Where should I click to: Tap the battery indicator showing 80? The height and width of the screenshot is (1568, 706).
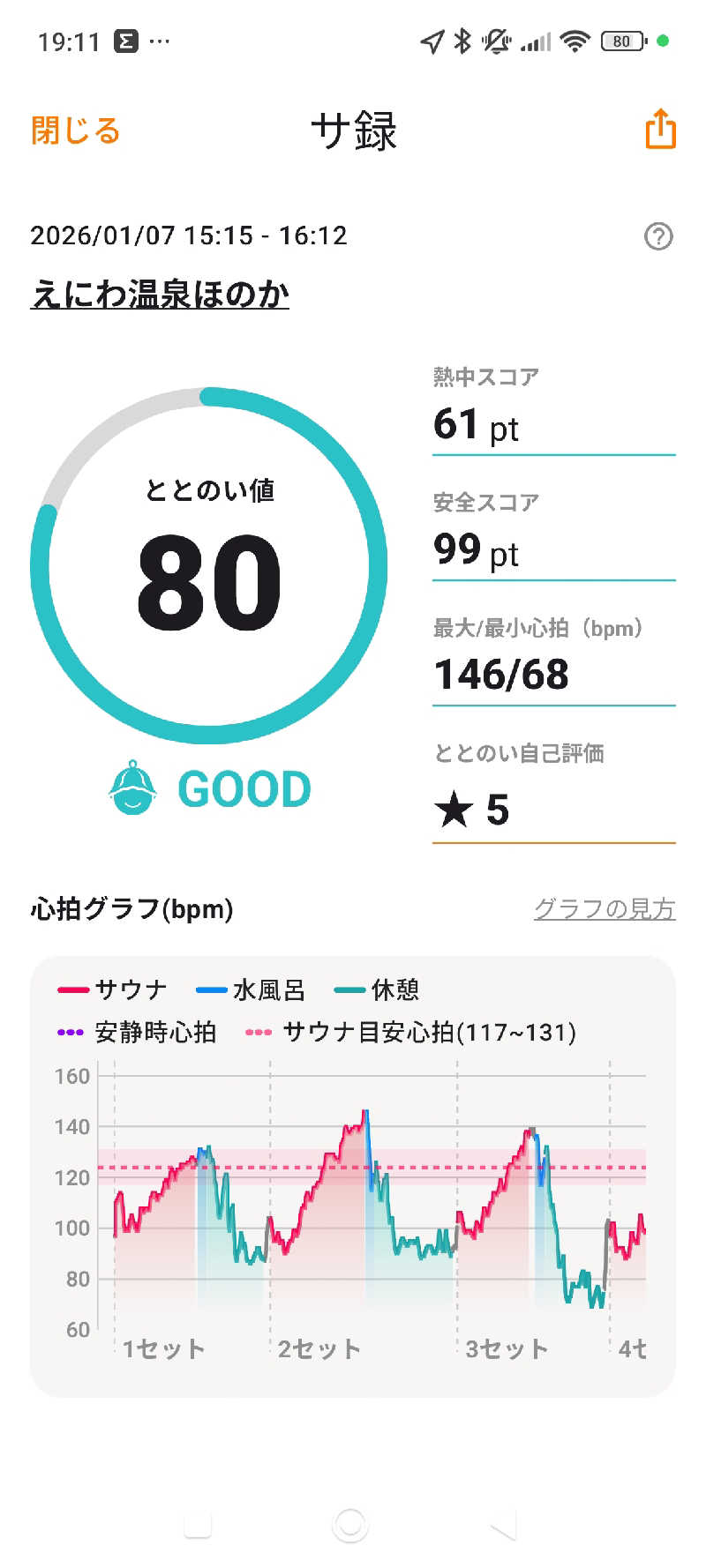tap(620, 41)
